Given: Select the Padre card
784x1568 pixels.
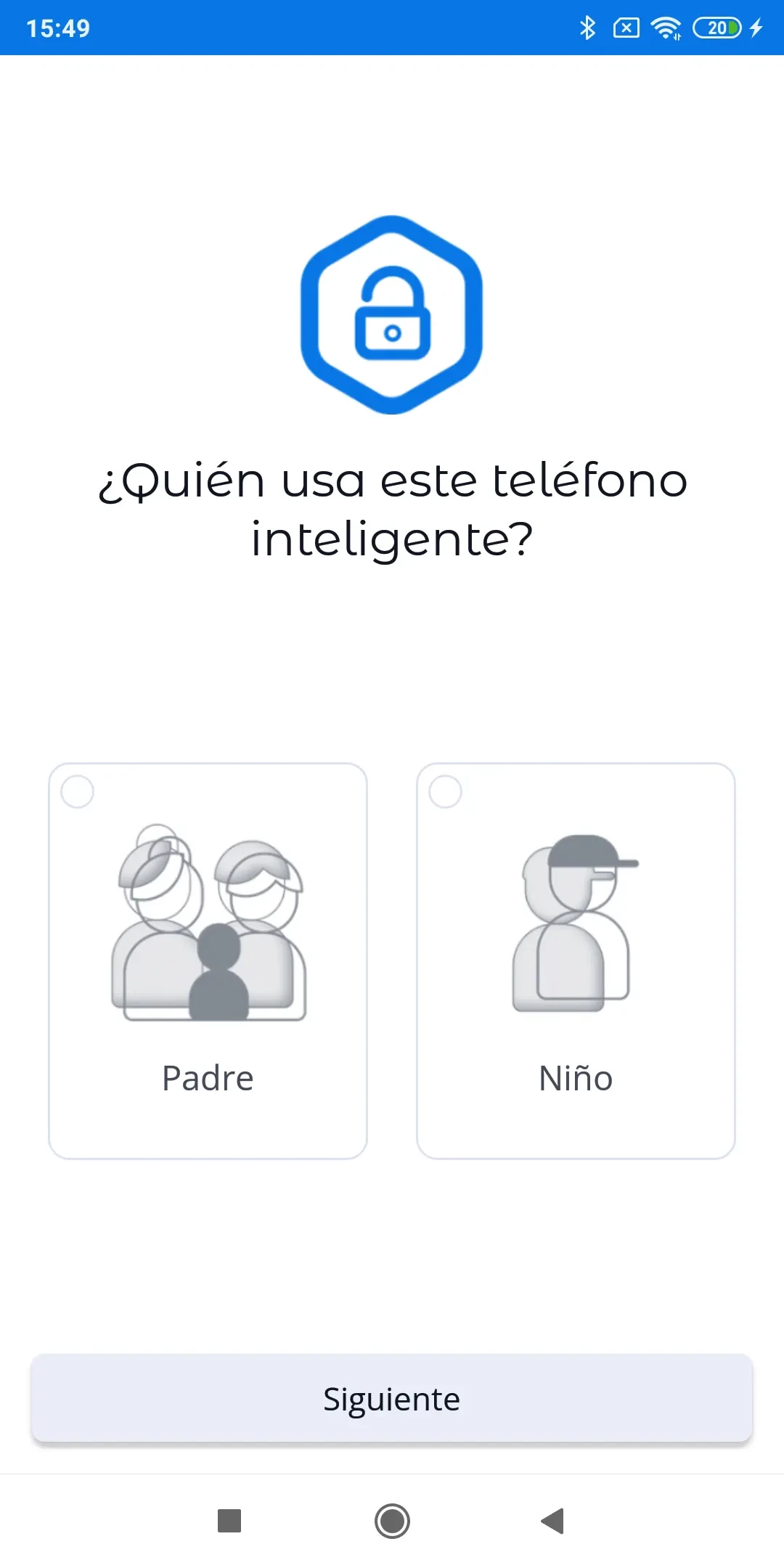Looking at the screenshot, I should tap(208, 960).
